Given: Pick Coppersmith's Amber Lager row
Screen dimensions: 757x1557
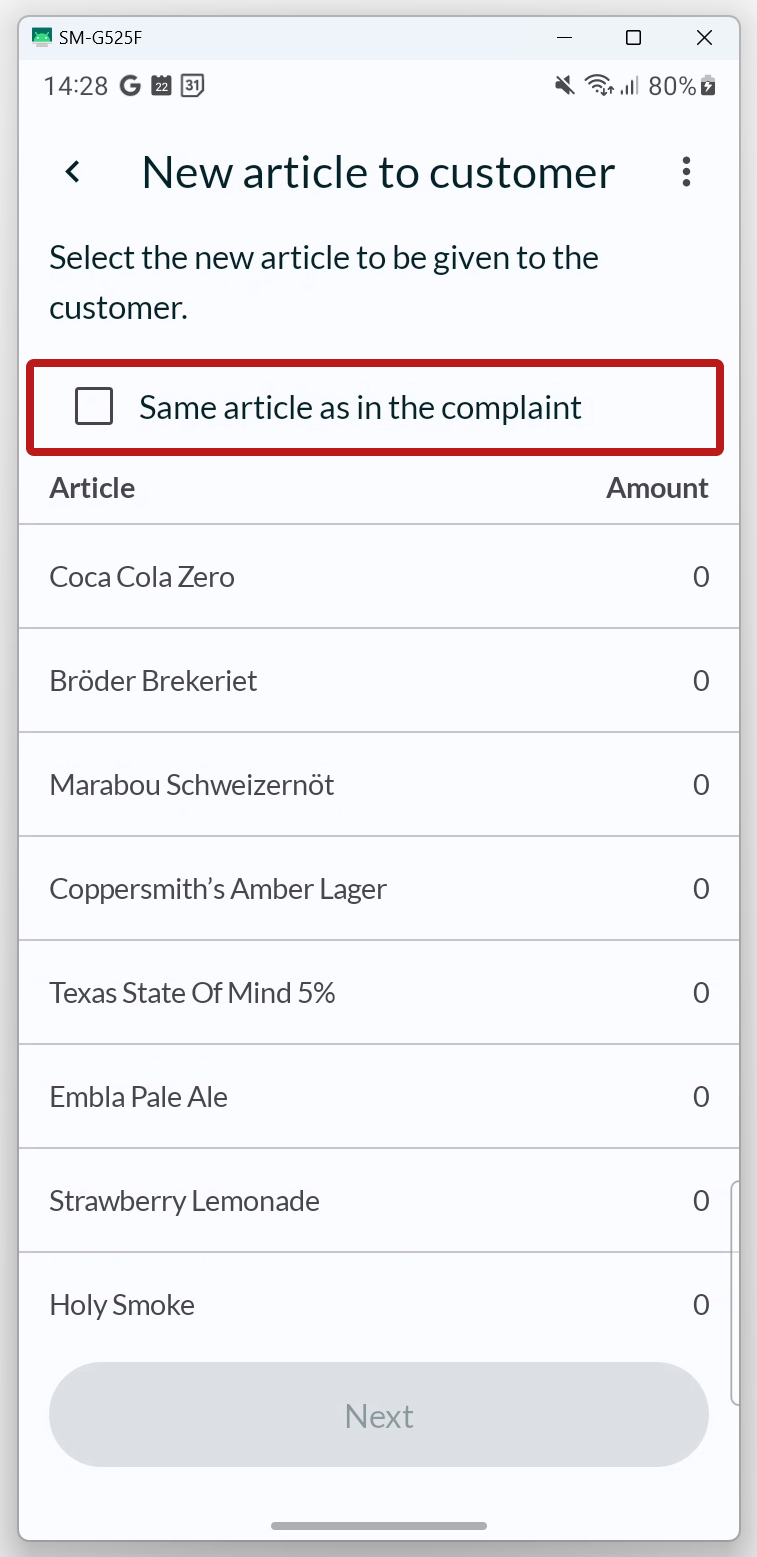Looking at the screenshot, I should coord(379,889).
